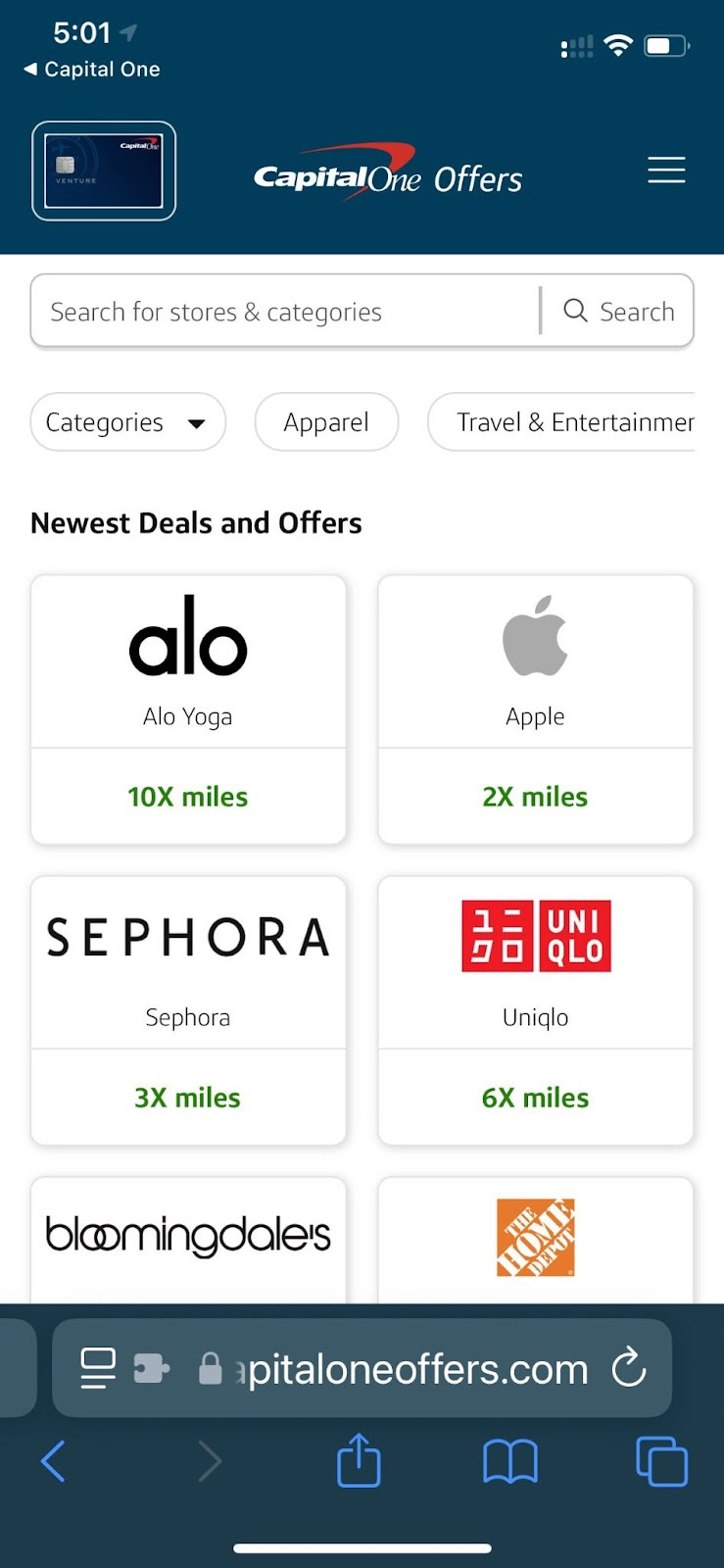The height and width of the screenshot is (1568, 724).
Task: Select the Apparel chip
Action: [x=326, y=422]
